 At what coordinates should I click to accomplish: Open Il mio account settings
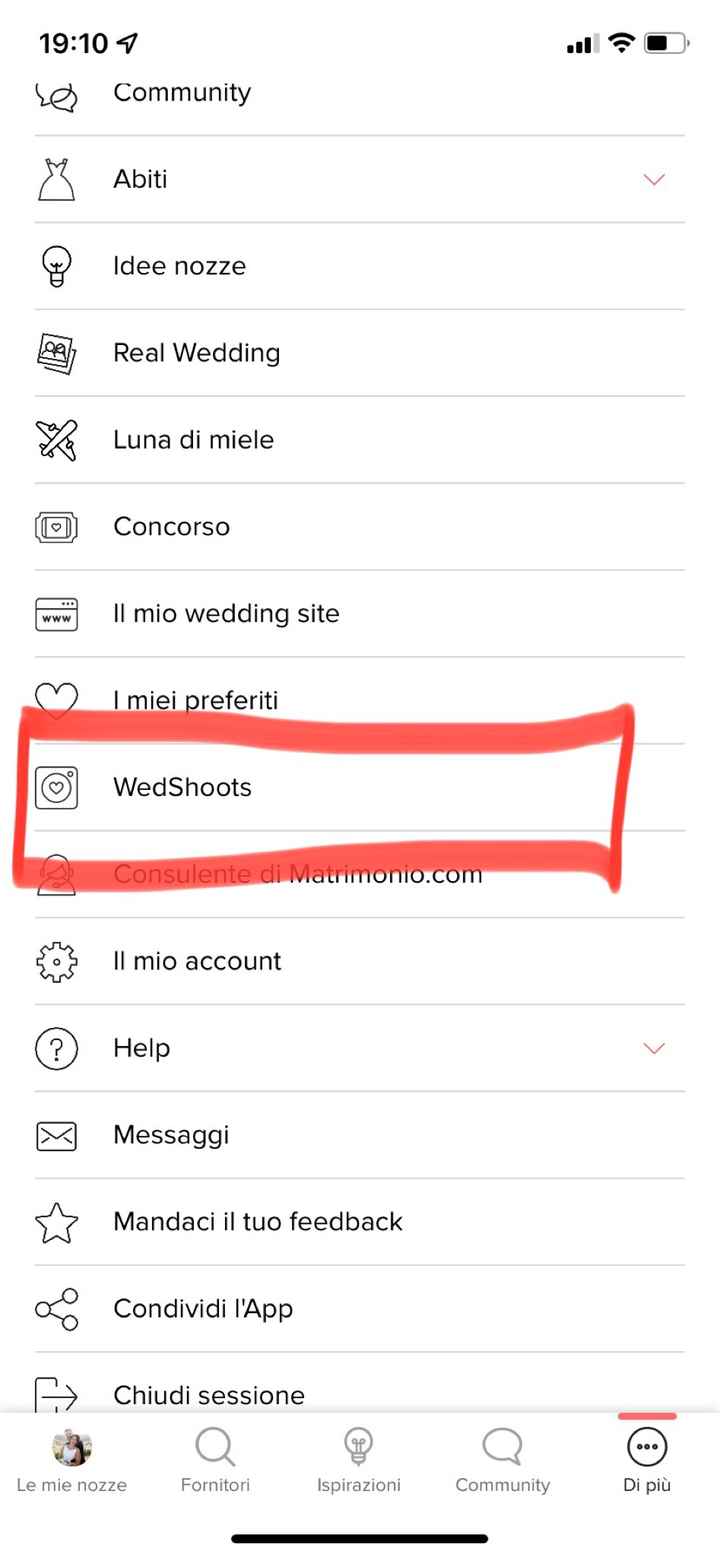coord(197,962)
